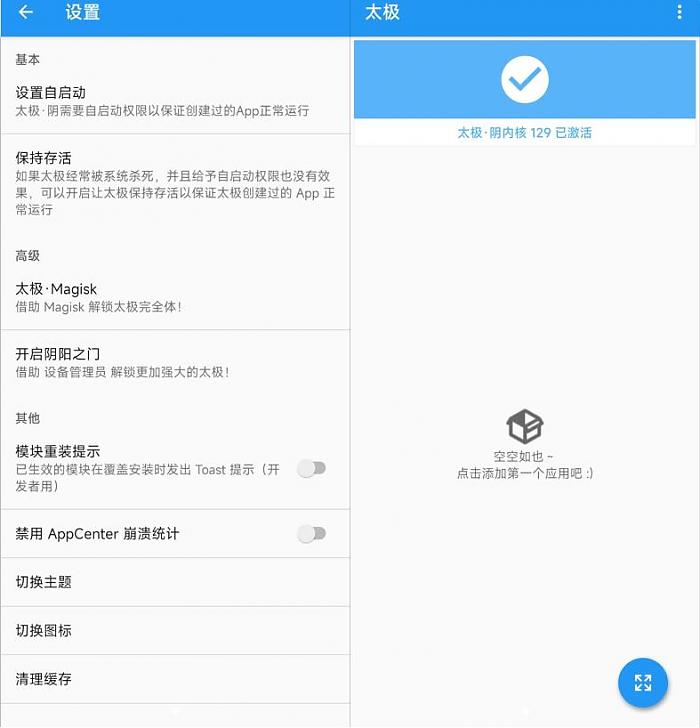Open 太极·Magisk setting

[x=175, y=297]
